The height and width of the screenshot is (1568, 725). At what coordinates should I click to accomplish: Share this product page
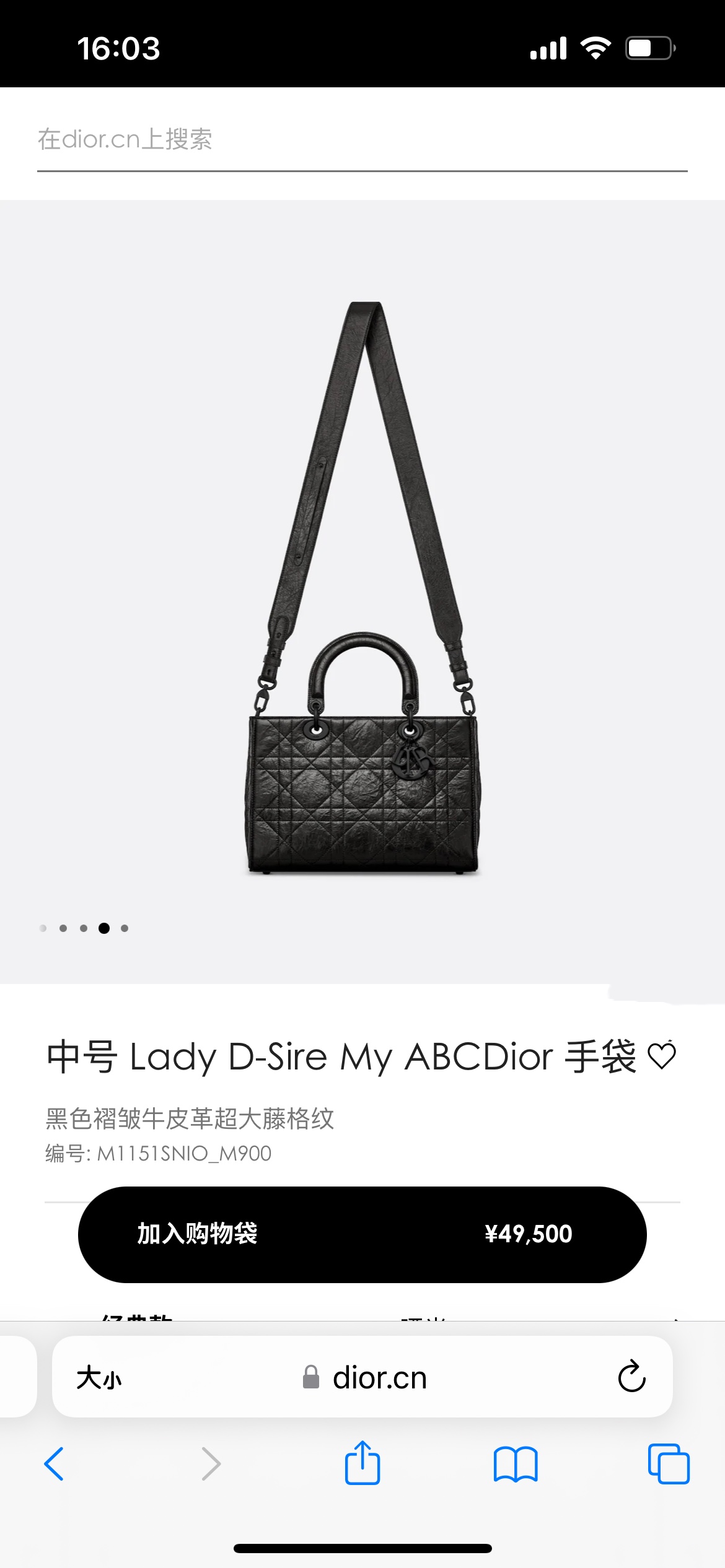click(x=362, y=1464)
